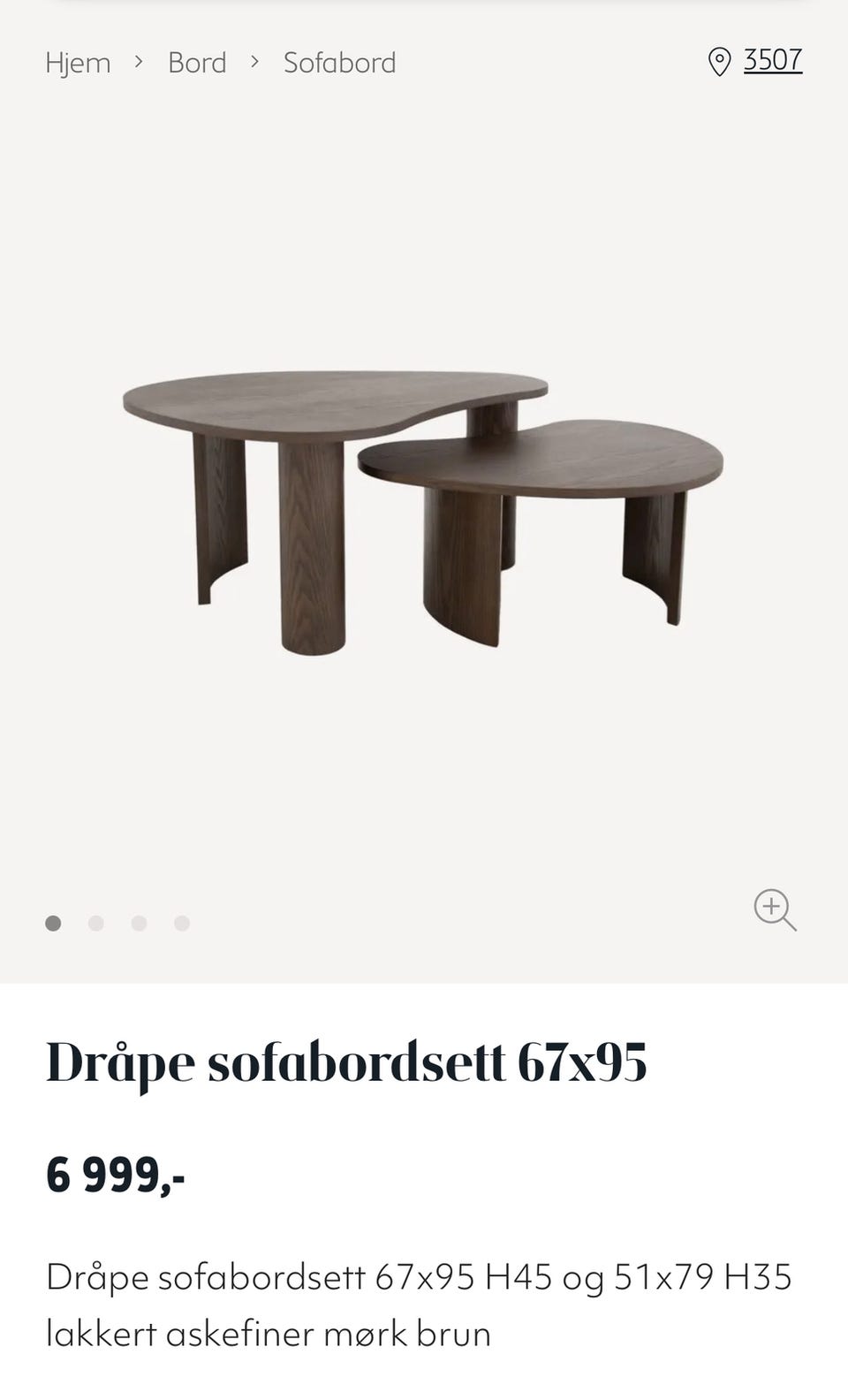Select the second carousel dot
The width and height of the screenshot is (848, 1400).
(x=96, y=923)
